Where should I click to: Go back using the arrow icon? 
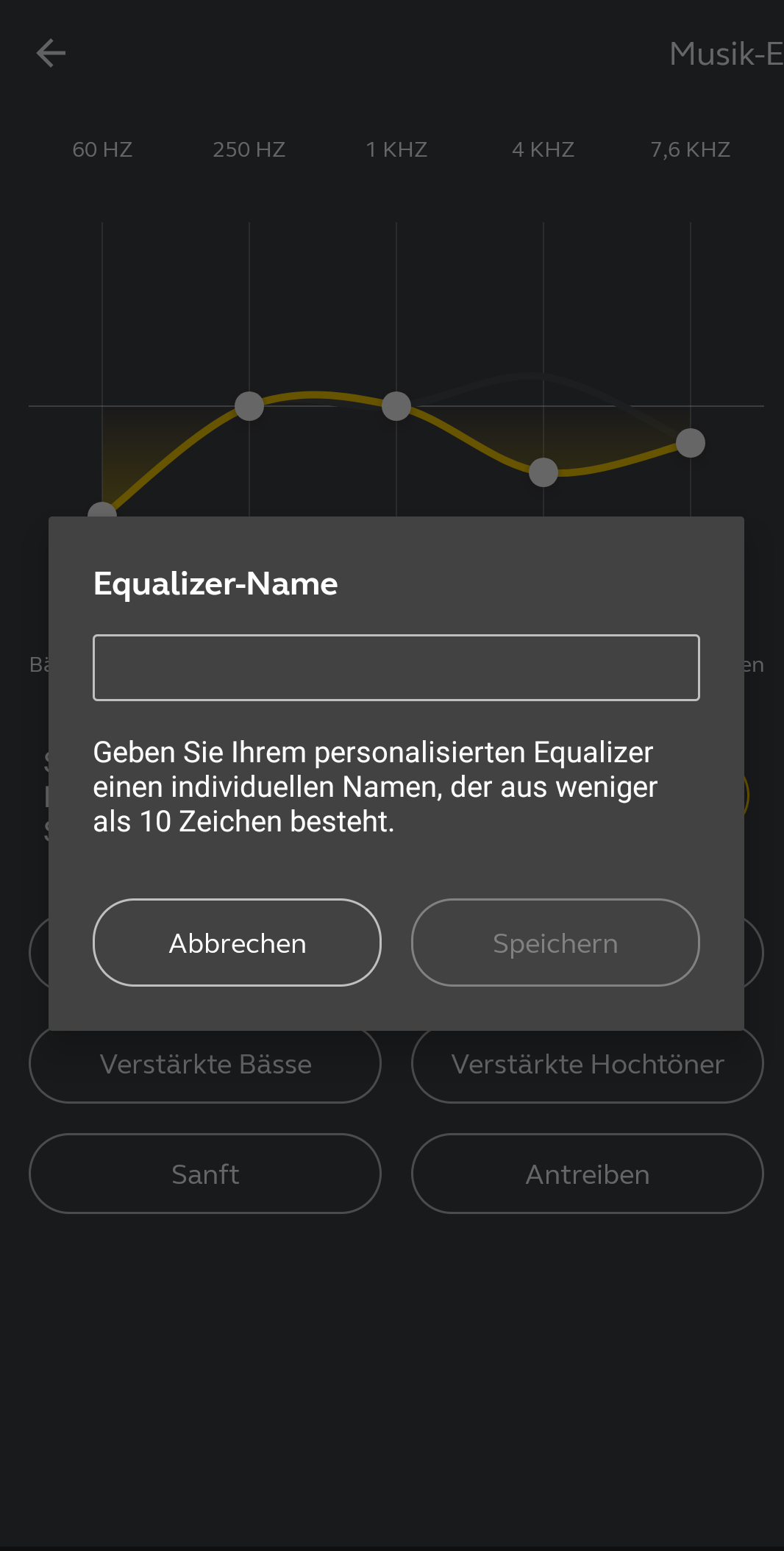[51, 53]
